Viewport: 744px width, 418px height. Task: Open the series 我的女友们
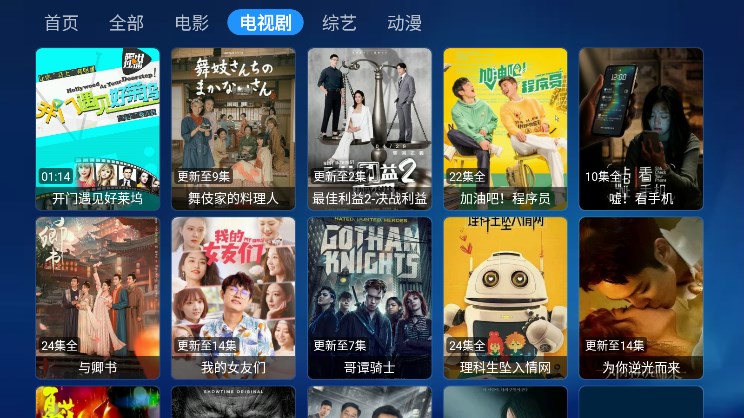[x=233, y=297]
